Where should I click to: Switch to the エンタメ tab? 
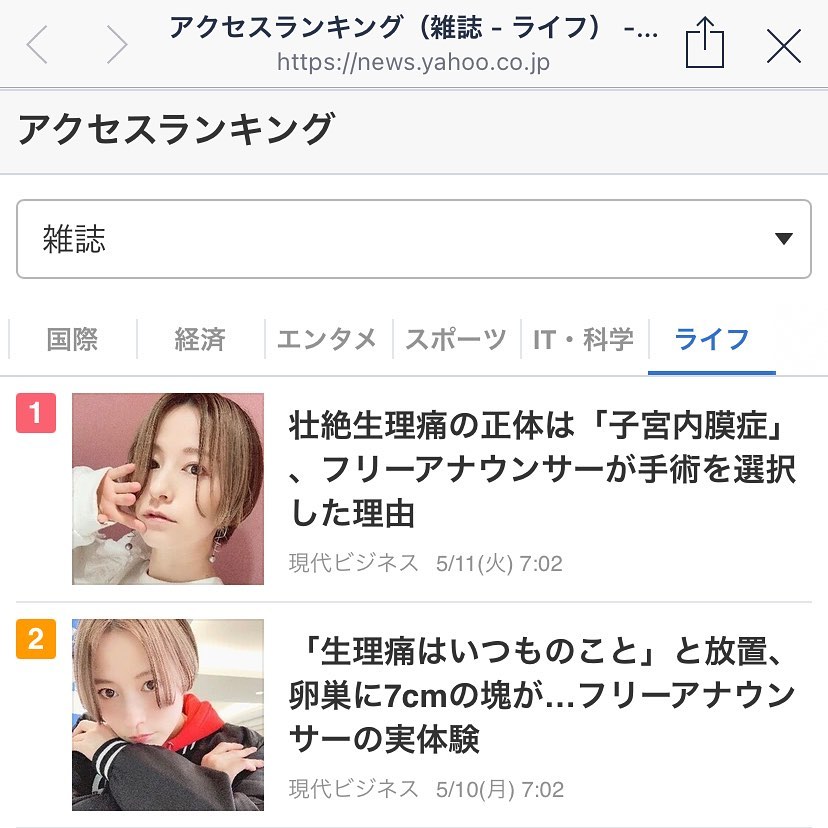[327, 340]
